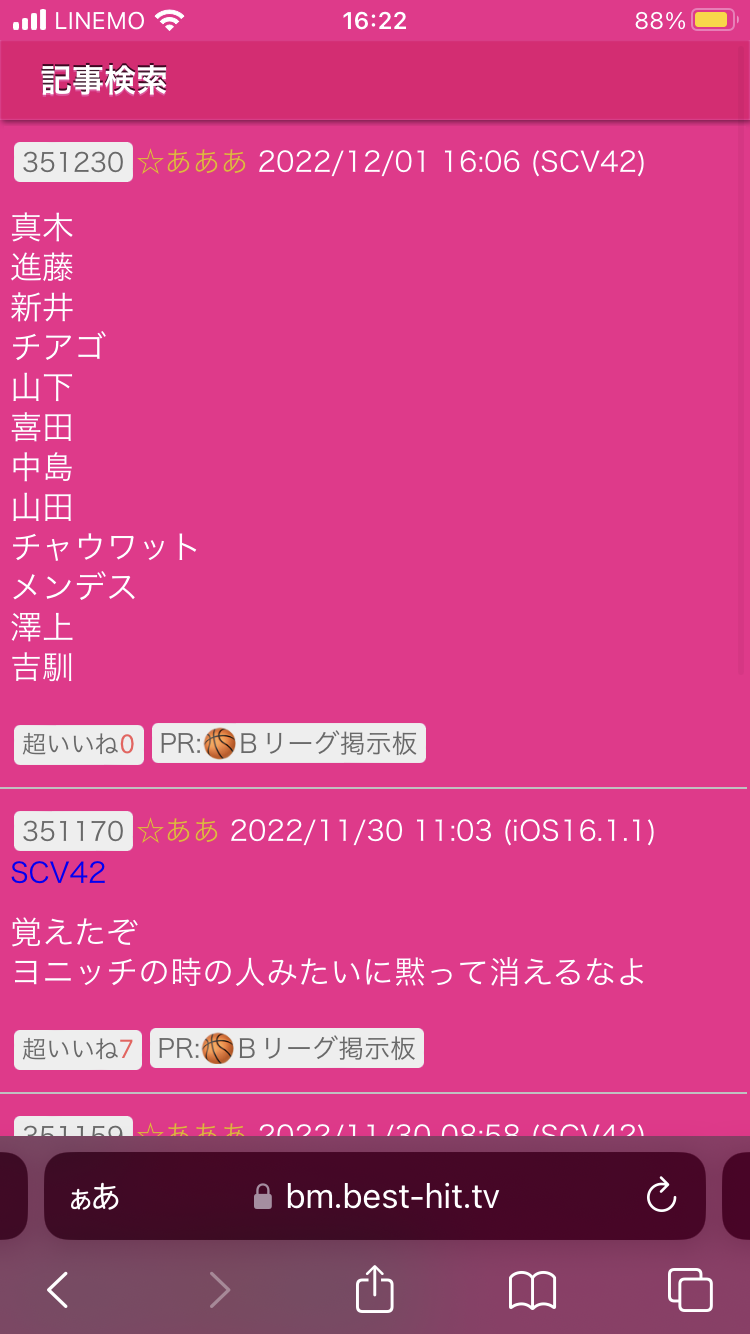Open Bリーグ掲示板 PR link under post 351170
750x1334 pixels.
coord(287,1049)
